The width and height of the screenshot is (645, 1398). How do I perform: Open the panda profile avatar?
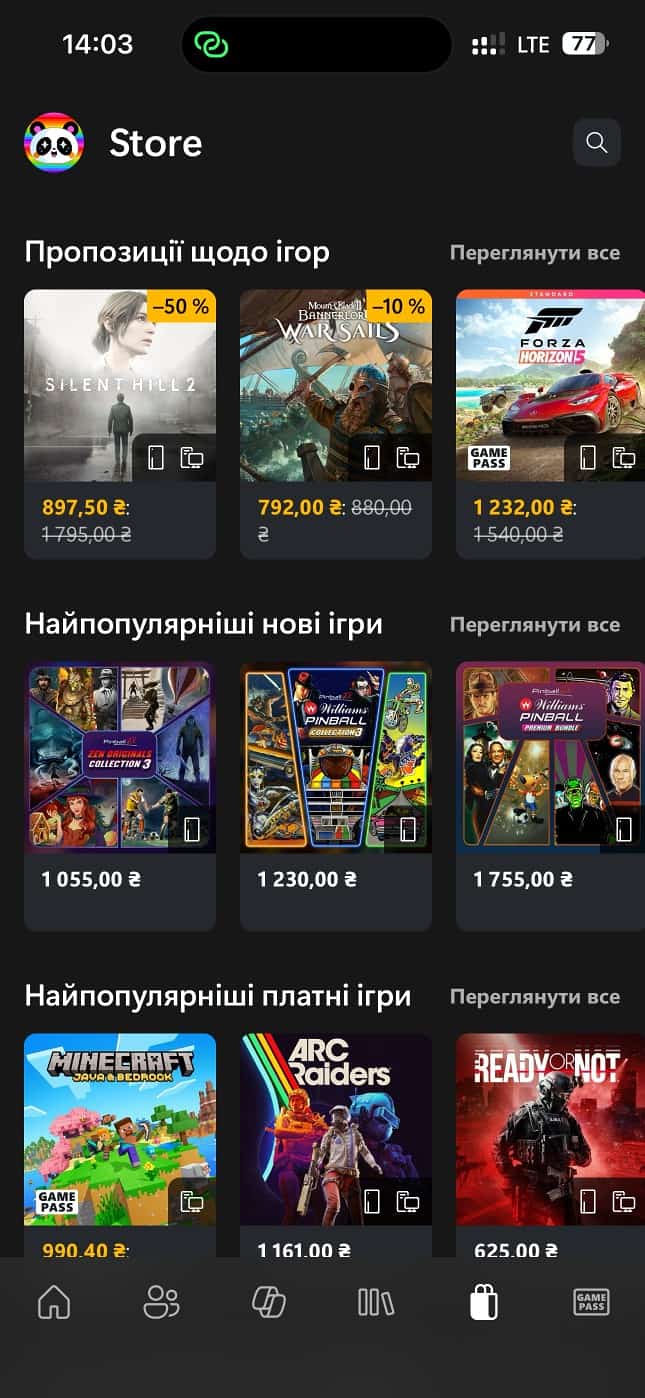click(54, 143)
